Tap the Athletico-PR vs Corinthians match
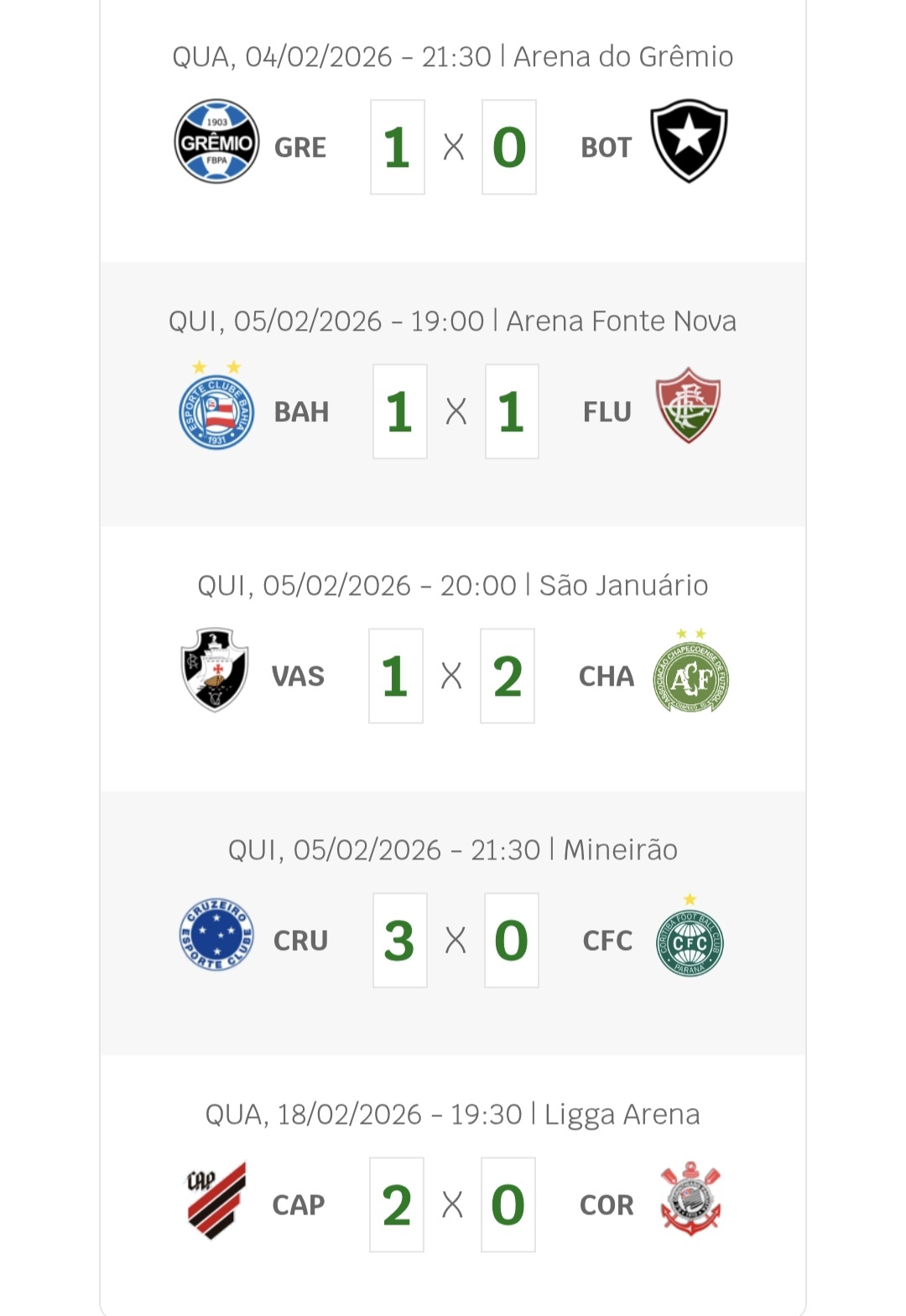 [x=453, y=1204]
